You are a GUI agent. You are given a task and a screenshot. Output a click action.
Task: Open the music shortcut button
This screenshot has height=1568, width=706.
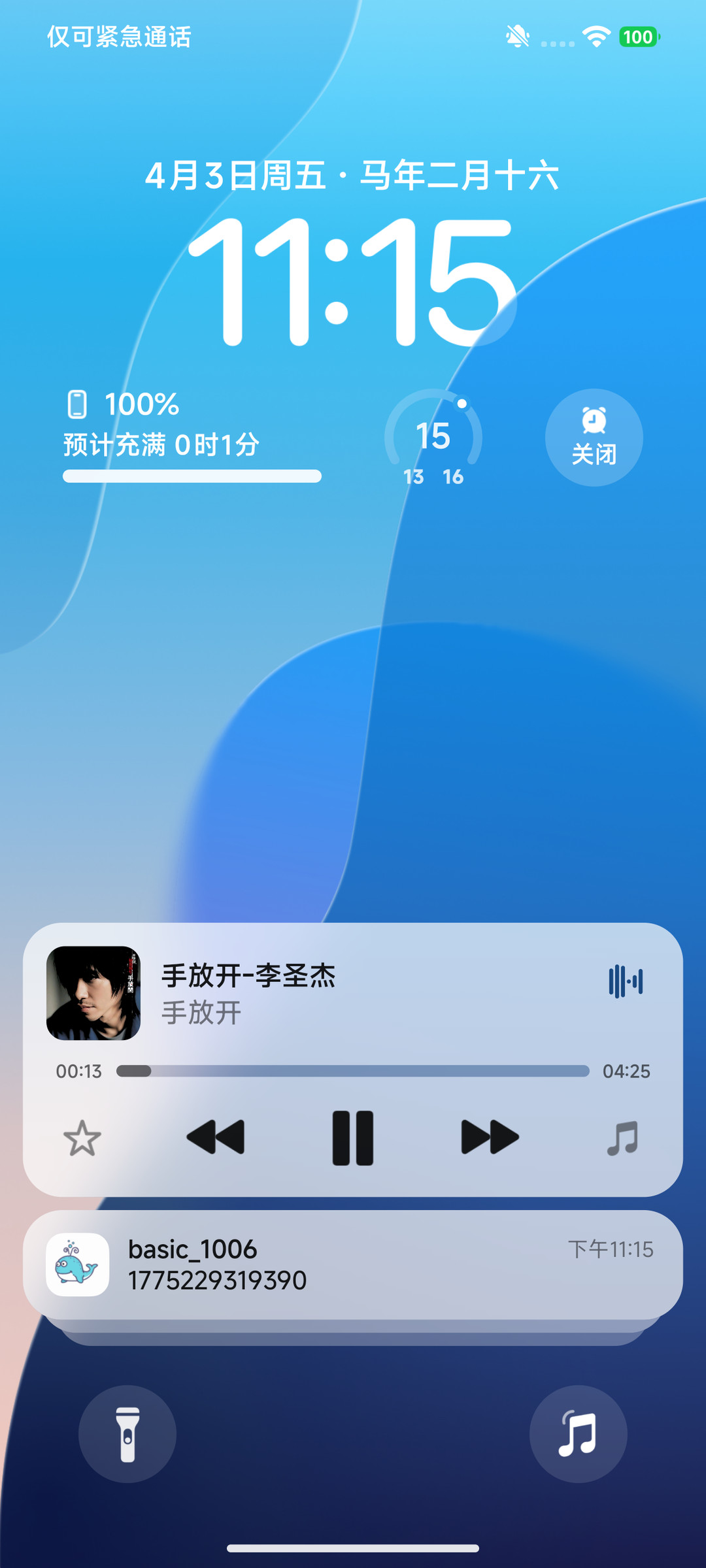579,1433
